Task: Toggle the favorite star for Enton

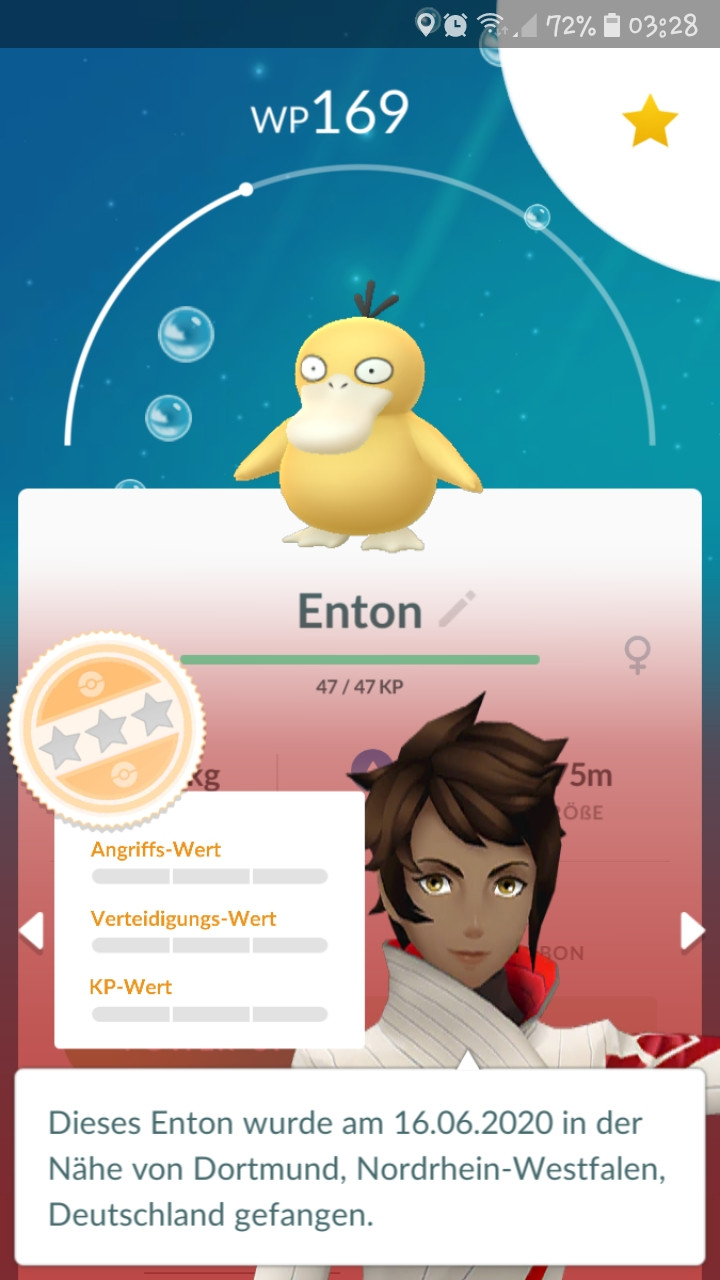Action: click(x=650, y=121)
